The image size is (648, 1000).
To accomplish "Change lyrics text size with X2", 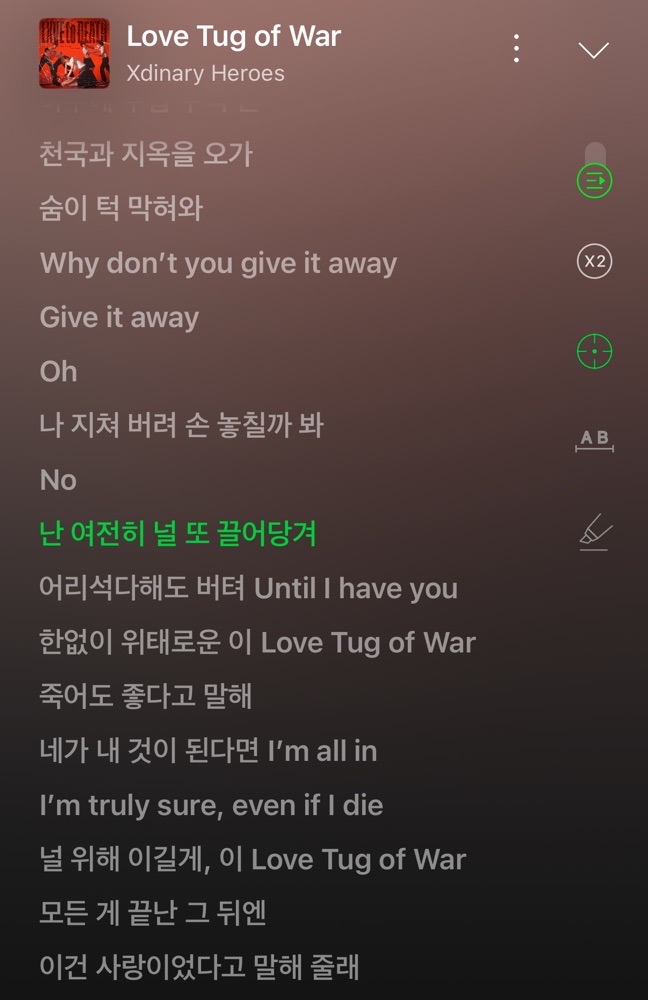I will tap(595, 262).
